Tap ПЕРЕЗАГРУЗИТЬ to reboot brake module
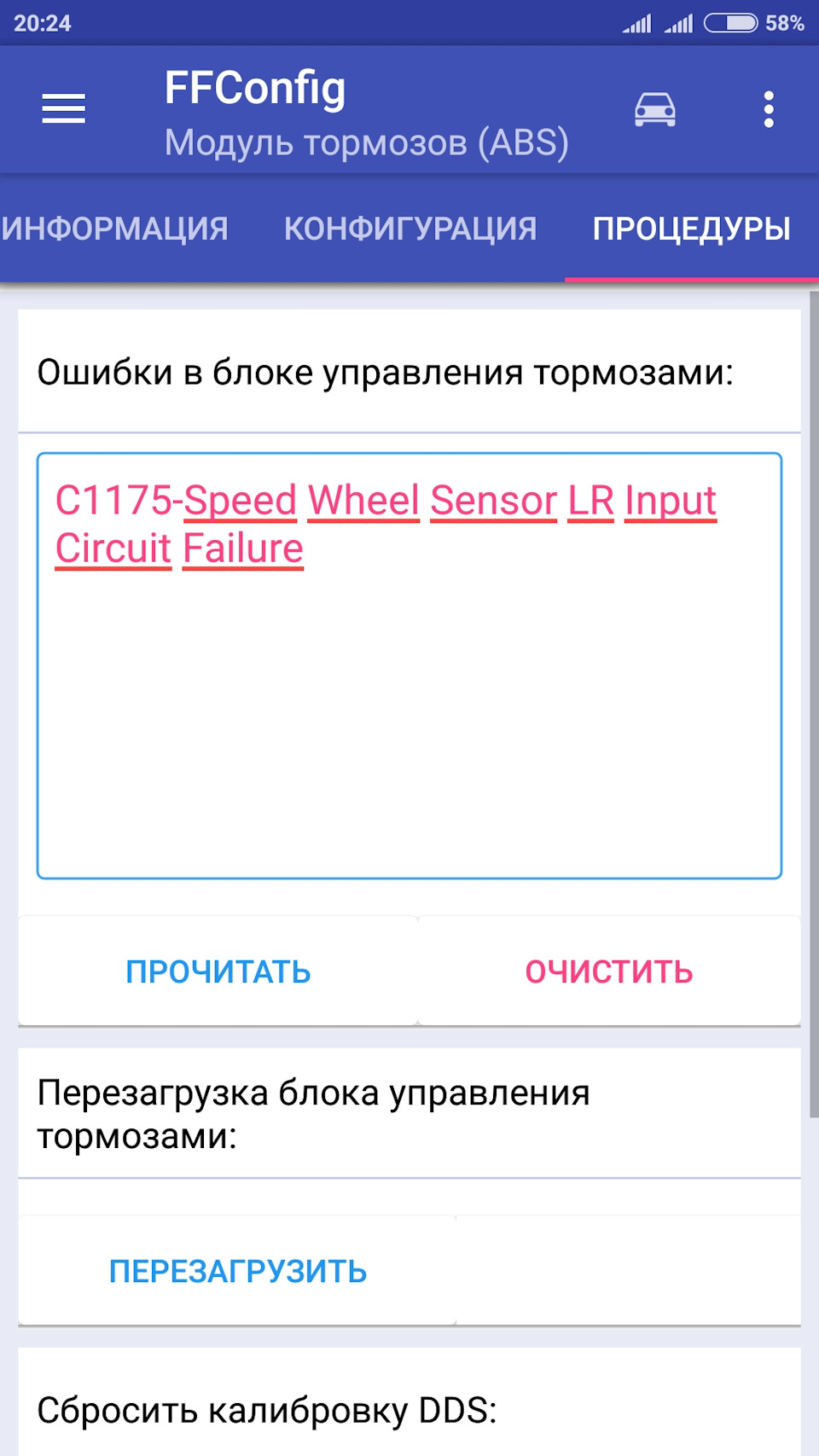The width and height of the screenshot is (819, 1456). pos(238,1271)
